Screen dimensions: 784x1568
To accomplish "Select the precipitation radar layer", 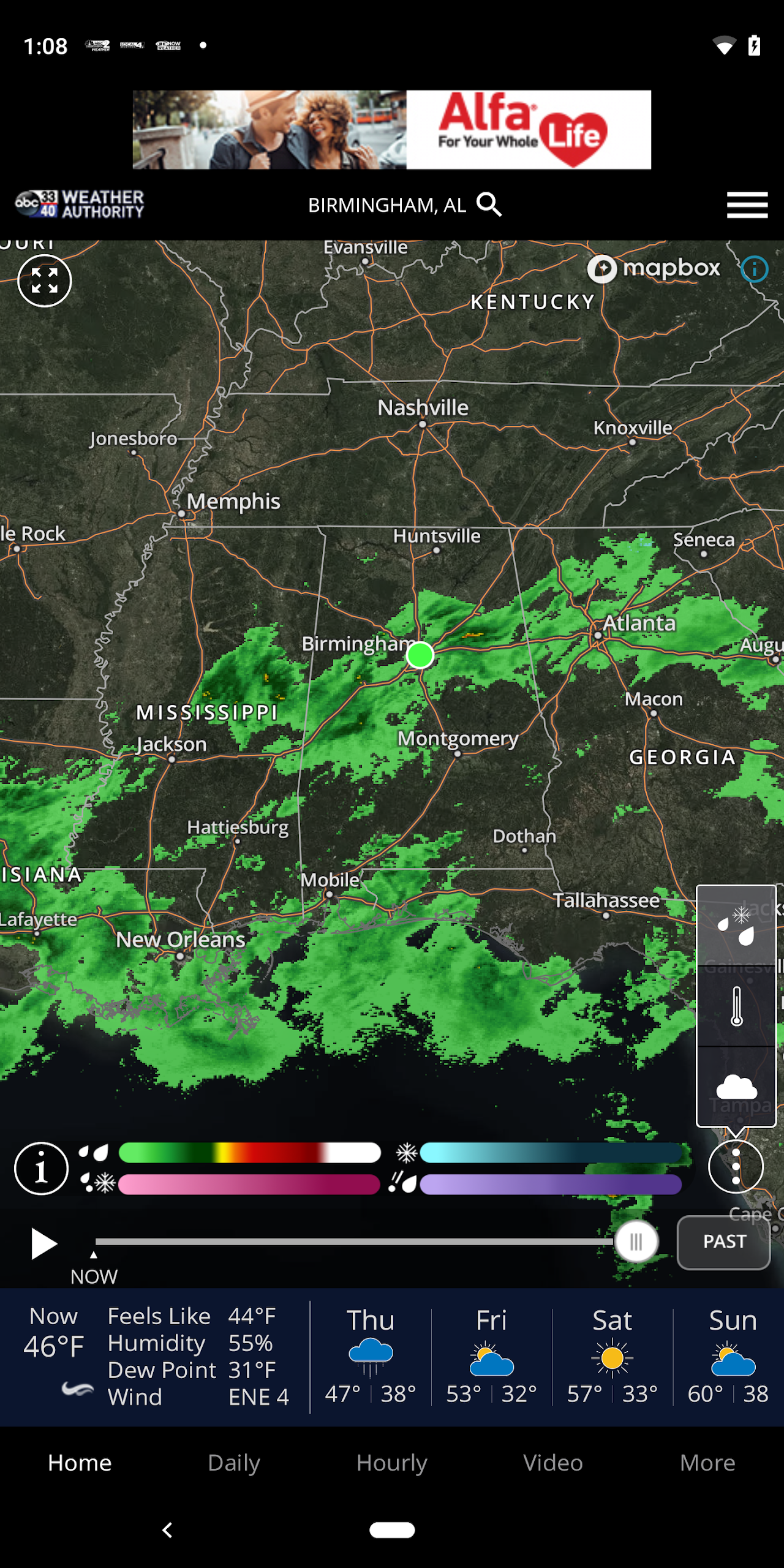I will [x=736, y=926].
